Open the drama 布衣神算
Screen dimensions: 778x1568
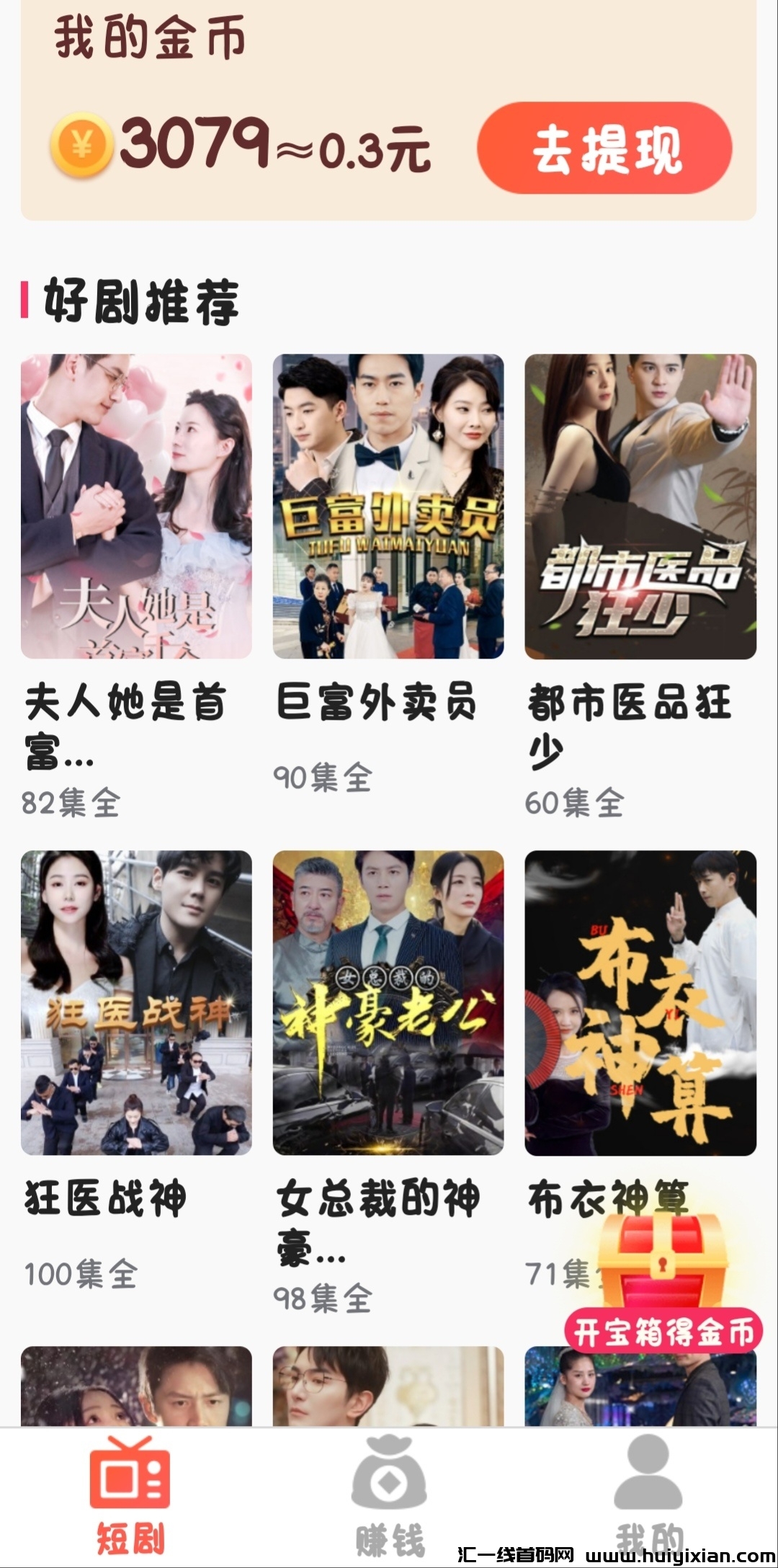640,1002
